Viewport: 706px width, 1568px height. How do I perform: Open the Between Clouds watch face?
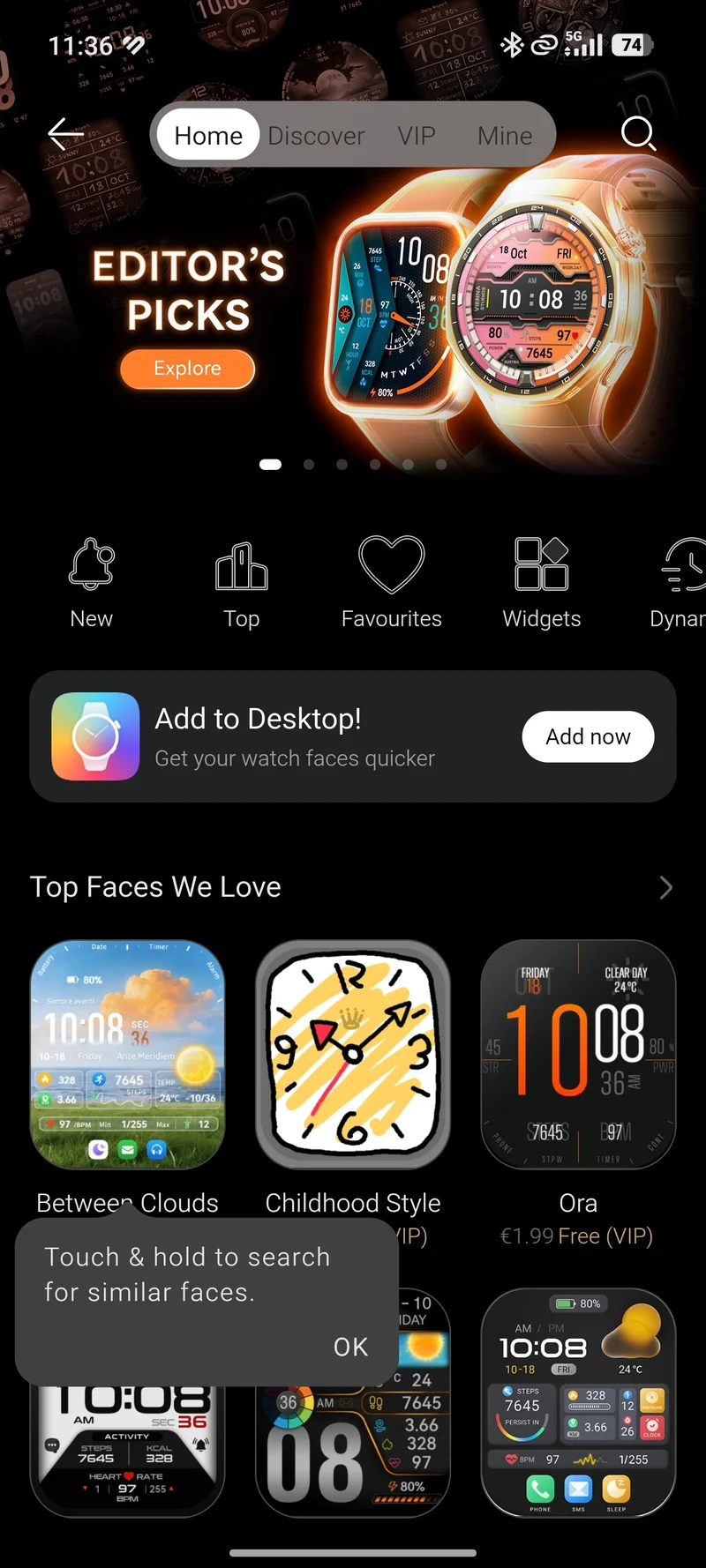tap(128, 1055)
